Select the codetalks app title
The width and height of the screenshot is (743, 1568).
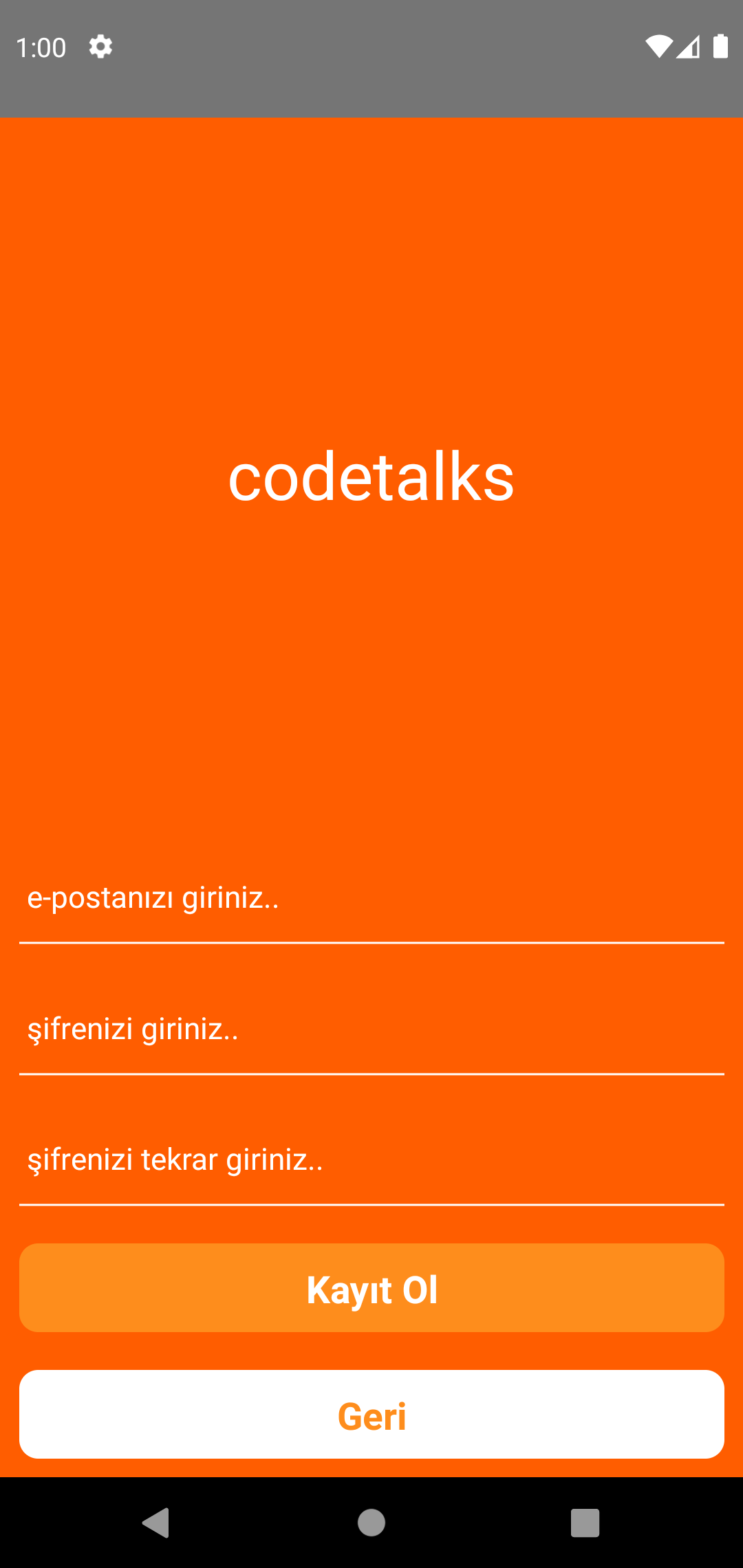371,477
